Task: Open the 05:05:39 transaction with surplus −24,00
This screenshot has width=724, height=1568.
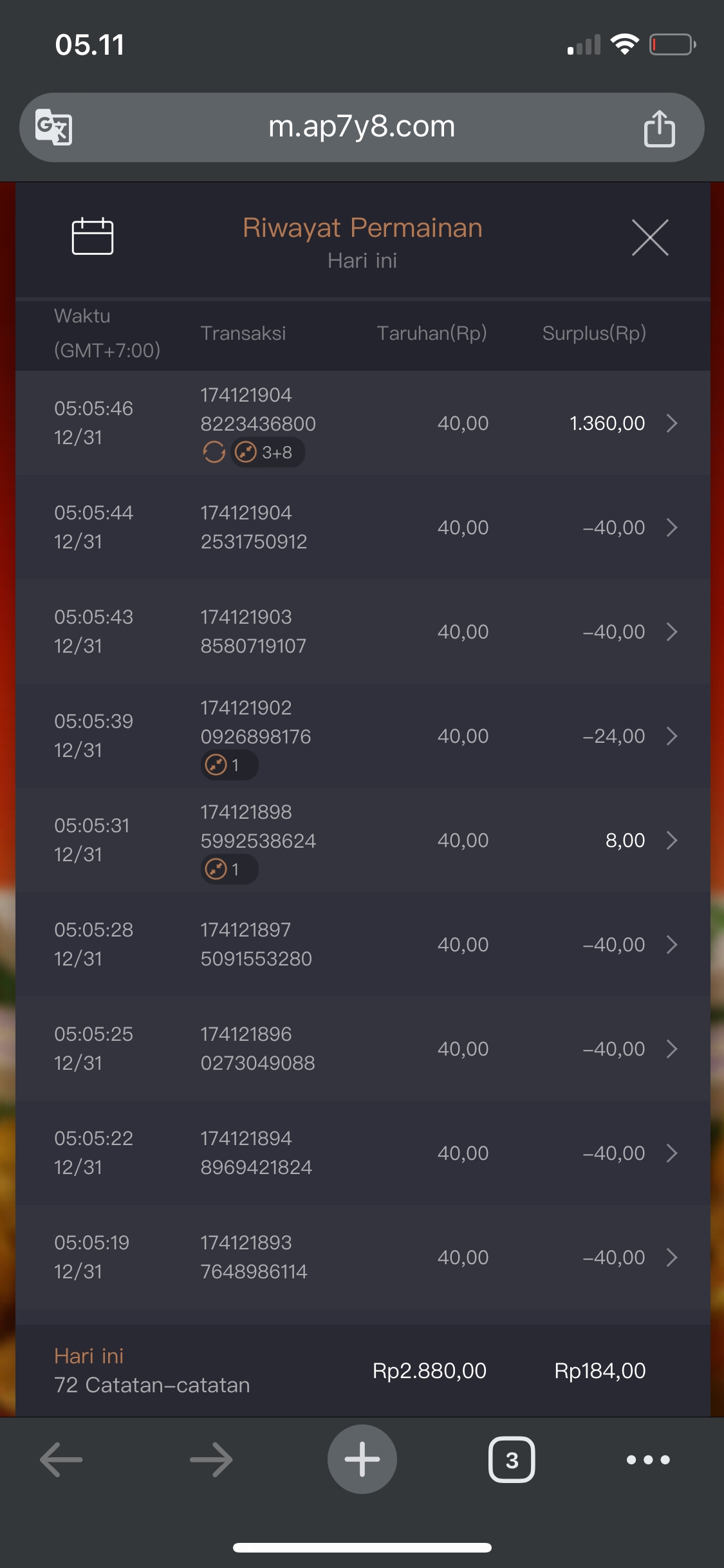Action: (671, 736)
